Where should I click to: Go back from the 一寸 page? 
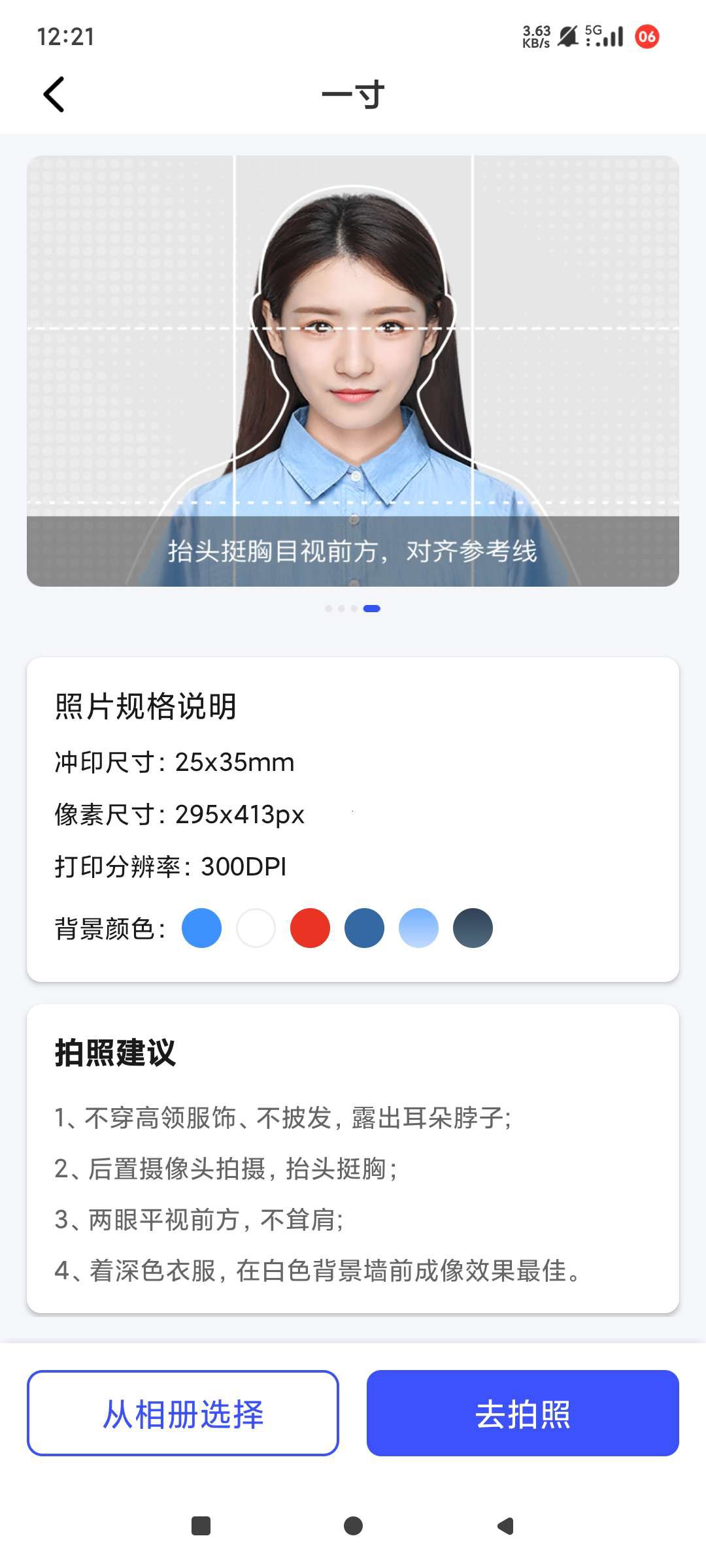54,95
